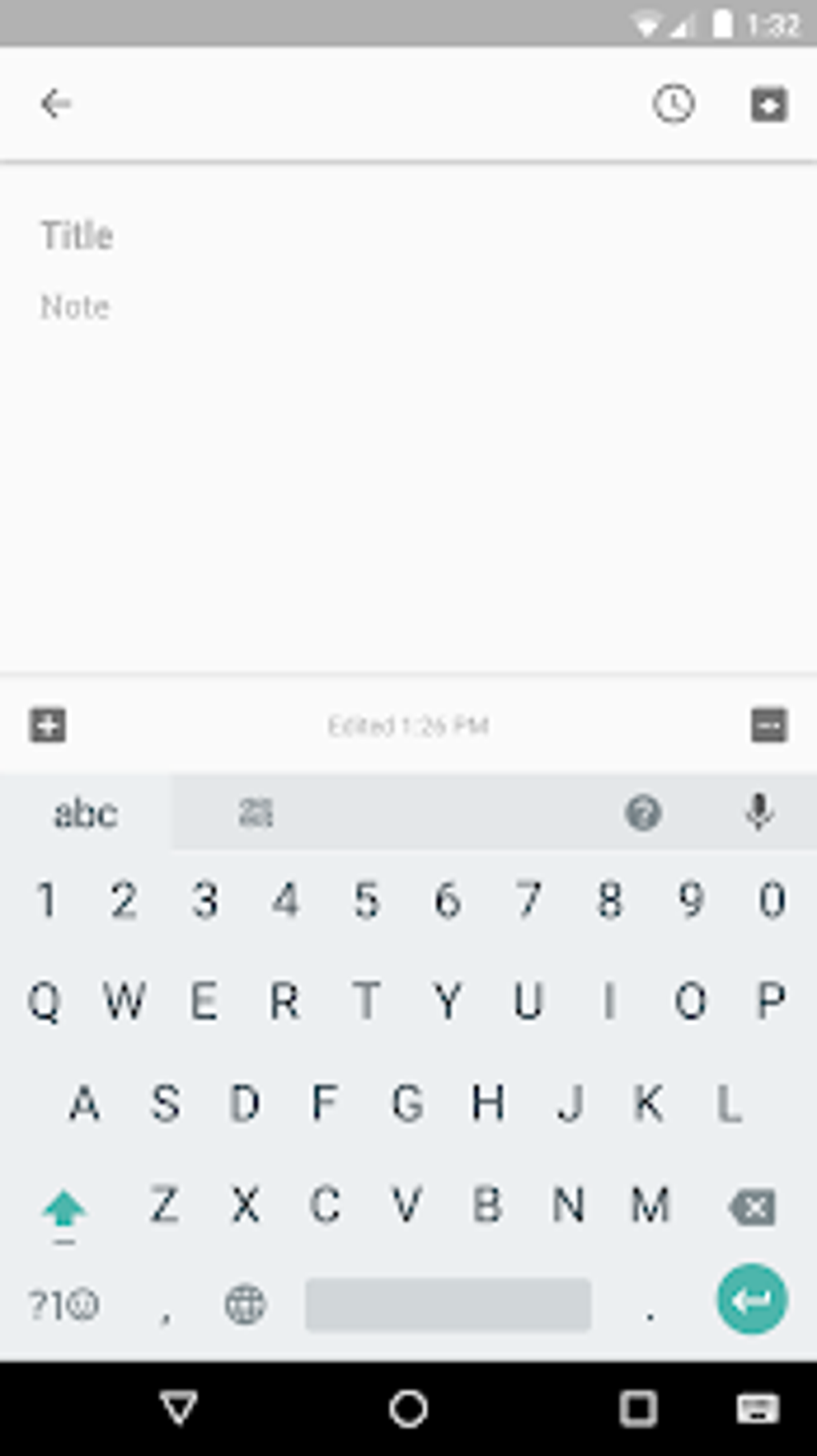Viewport: 817px width, 1456px height.
Task: Tap the backspace key
Action: 752,1207
